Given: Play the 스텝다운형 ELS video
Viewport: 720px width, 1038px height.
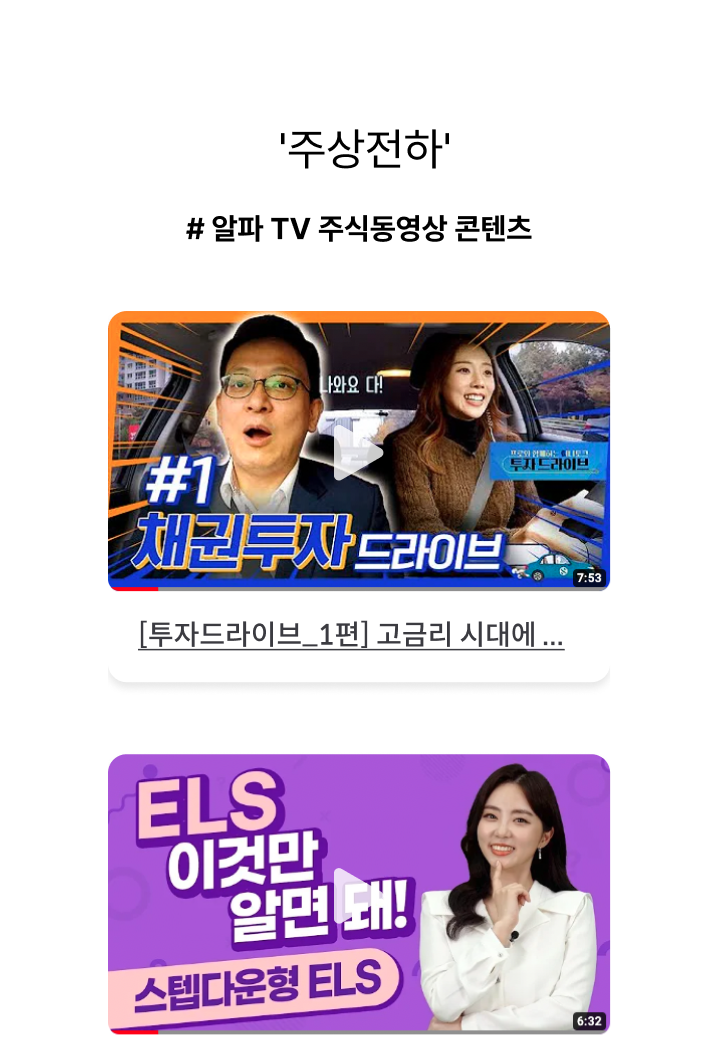Looking at the screenshot, I should pos(358,895).
